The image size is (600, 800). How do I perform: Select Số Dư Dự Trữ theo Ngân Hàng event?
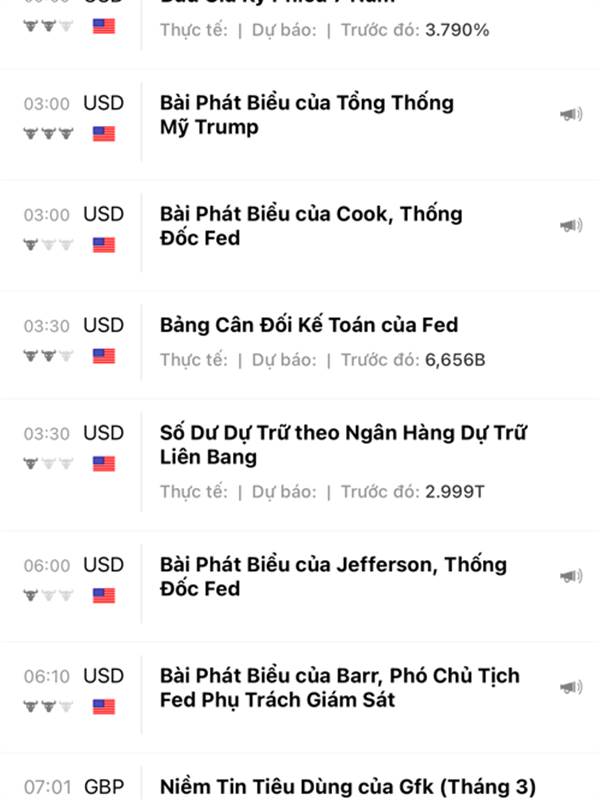click(x=343, y=445)
